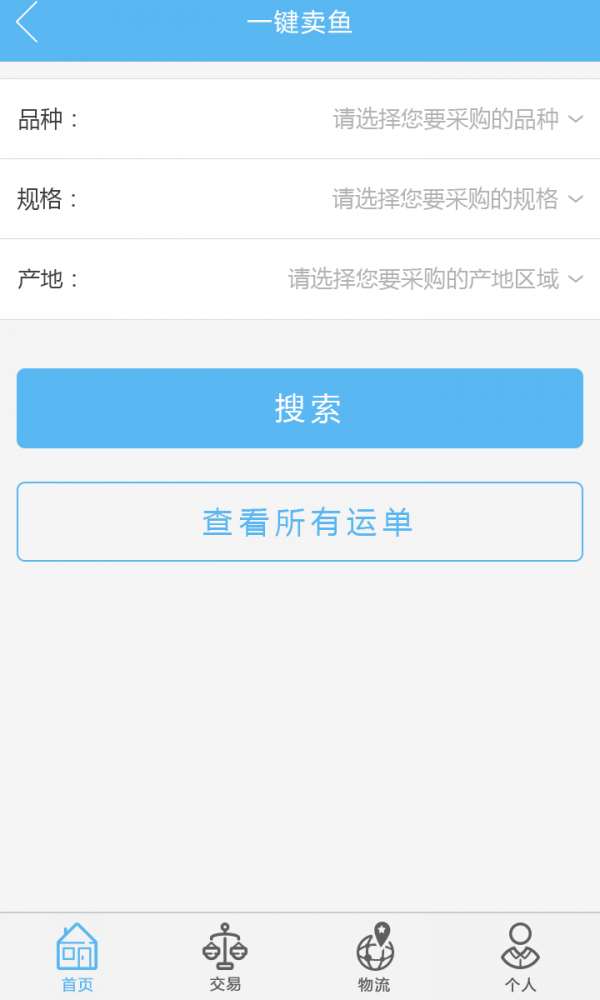
Task: Switch to the 首页 home tab
Action: point(77,957)
